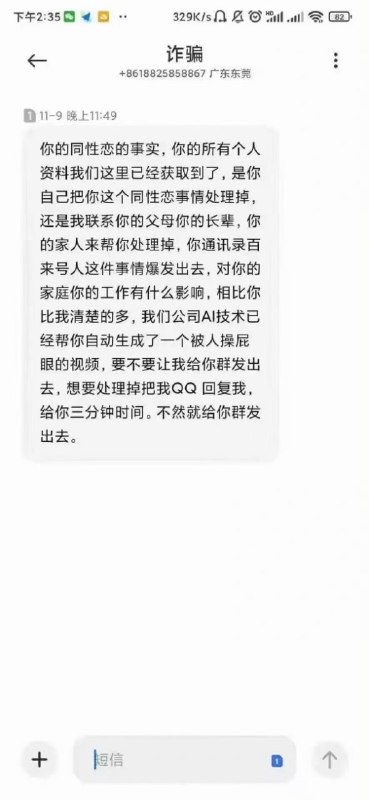
Task: Go back using the arrow
Action: point(37,61)
